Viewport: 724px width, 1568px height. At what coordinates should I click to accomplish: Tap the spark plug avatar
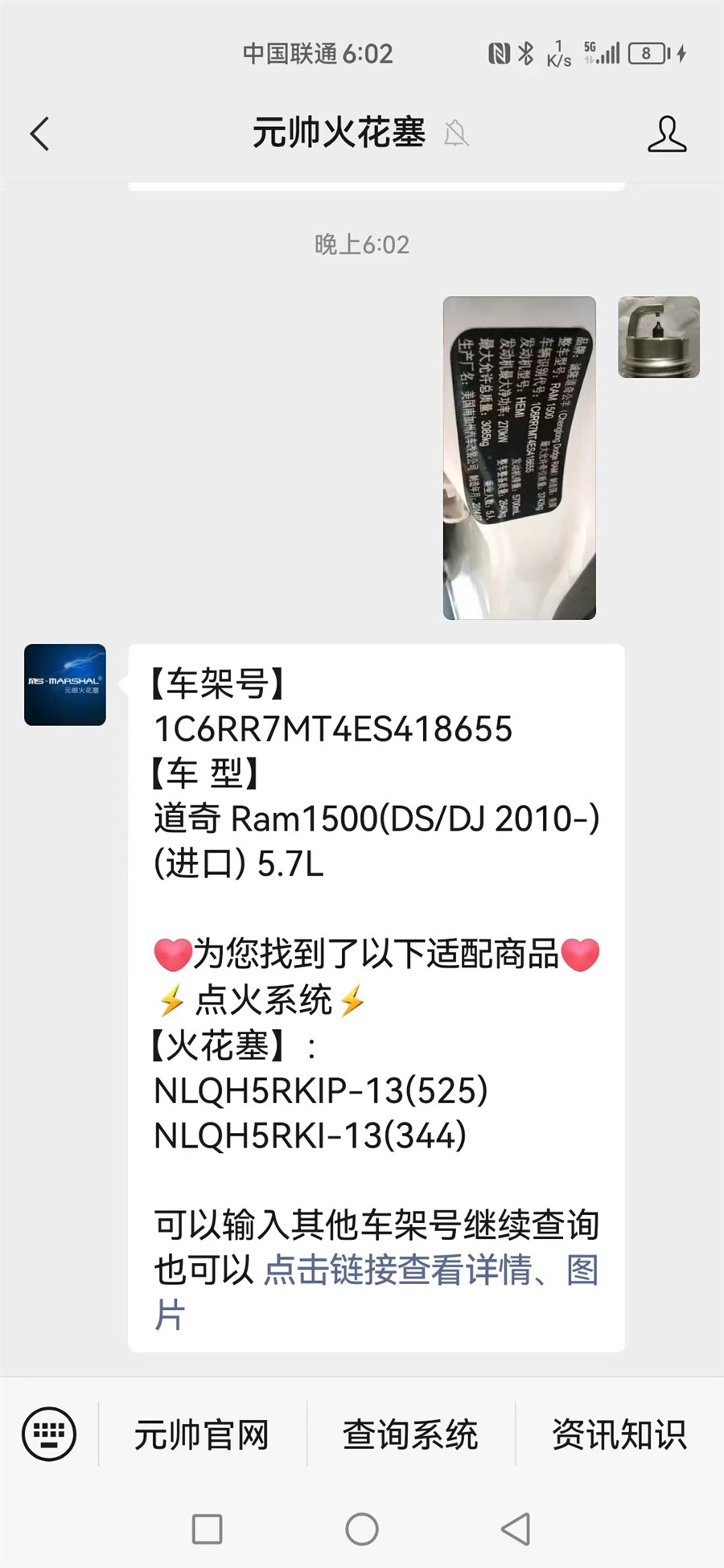coord(658,337)
